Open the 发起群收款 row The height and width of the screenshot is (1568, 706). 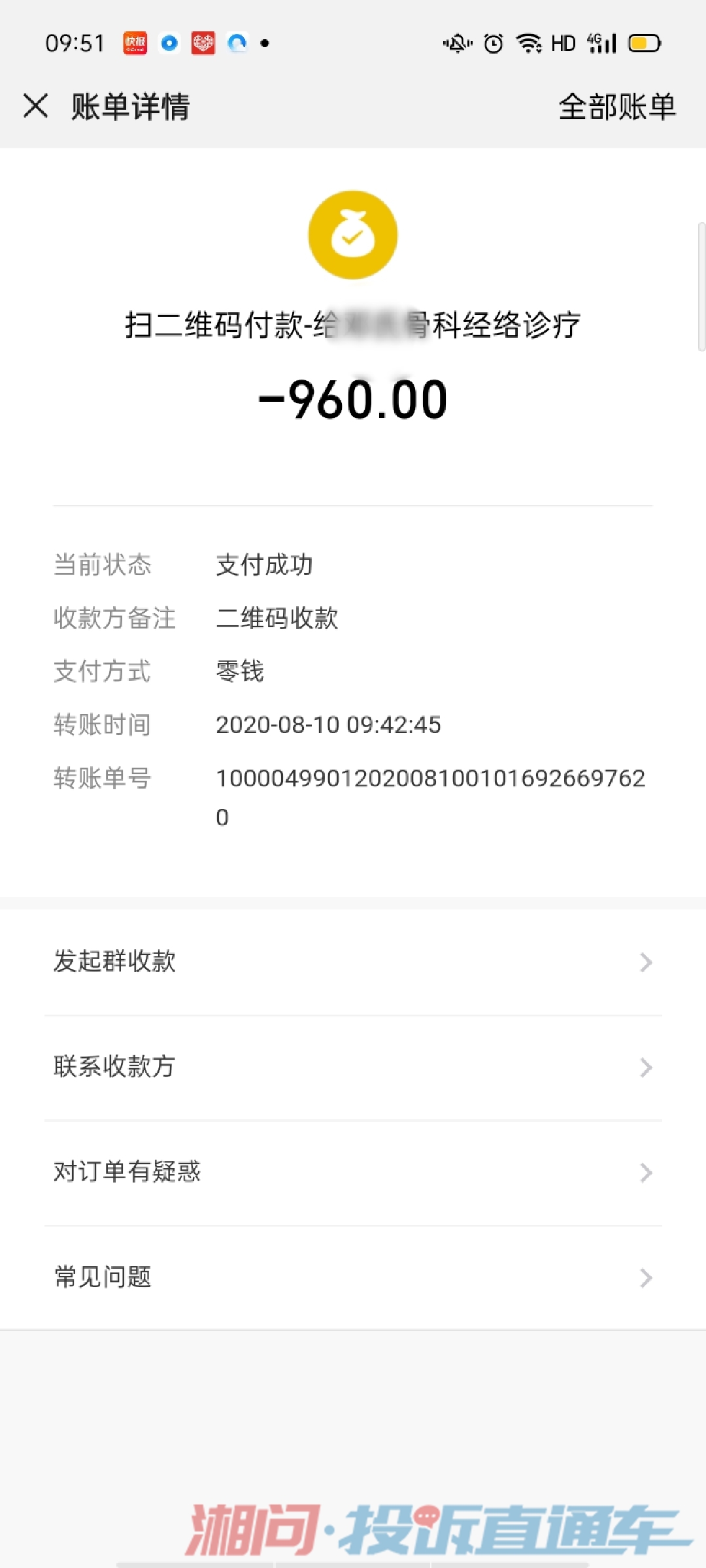tap(353, 962)
